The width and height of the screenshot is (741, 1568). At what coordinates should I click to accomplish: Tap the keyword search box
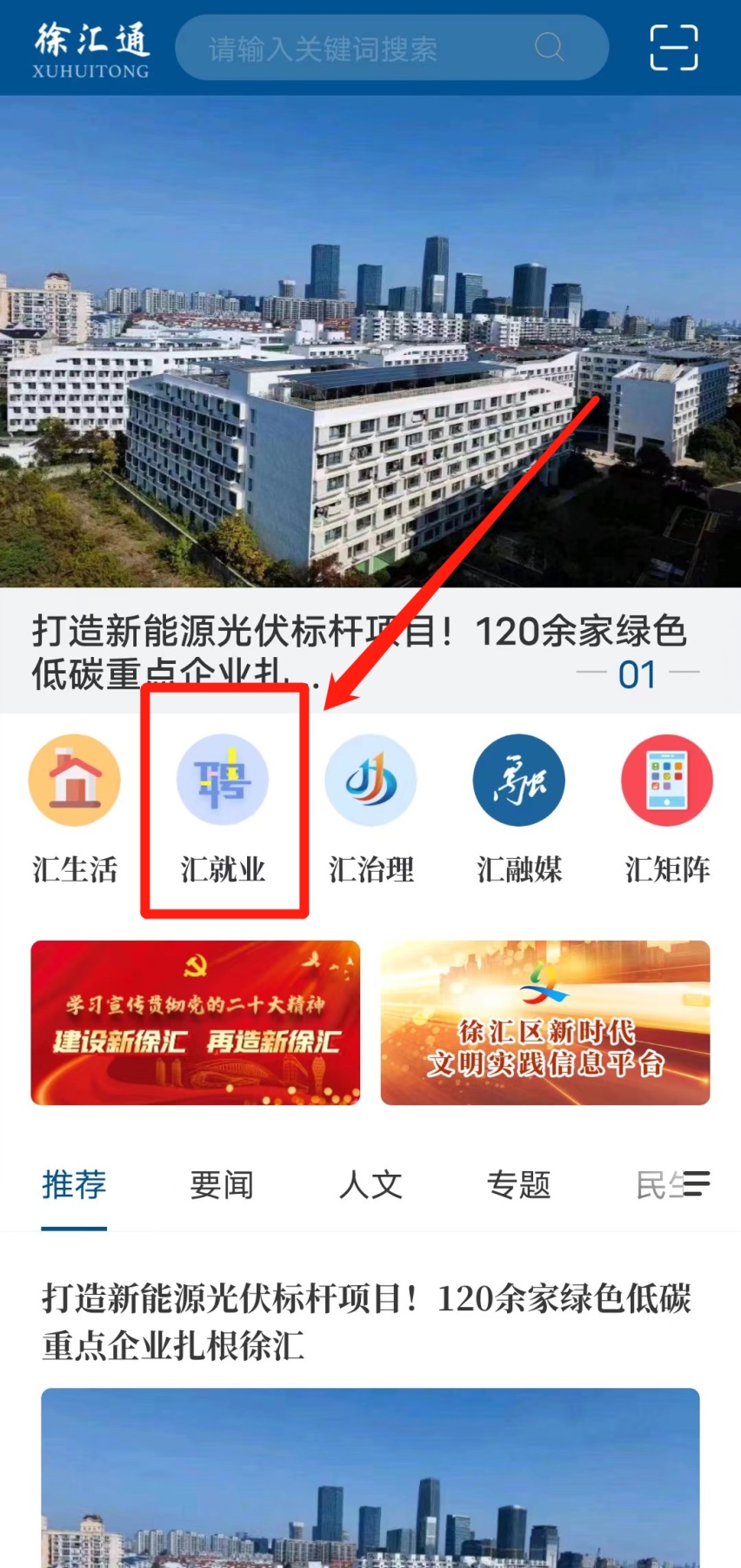pyautogui.click(x=365, y=49)
